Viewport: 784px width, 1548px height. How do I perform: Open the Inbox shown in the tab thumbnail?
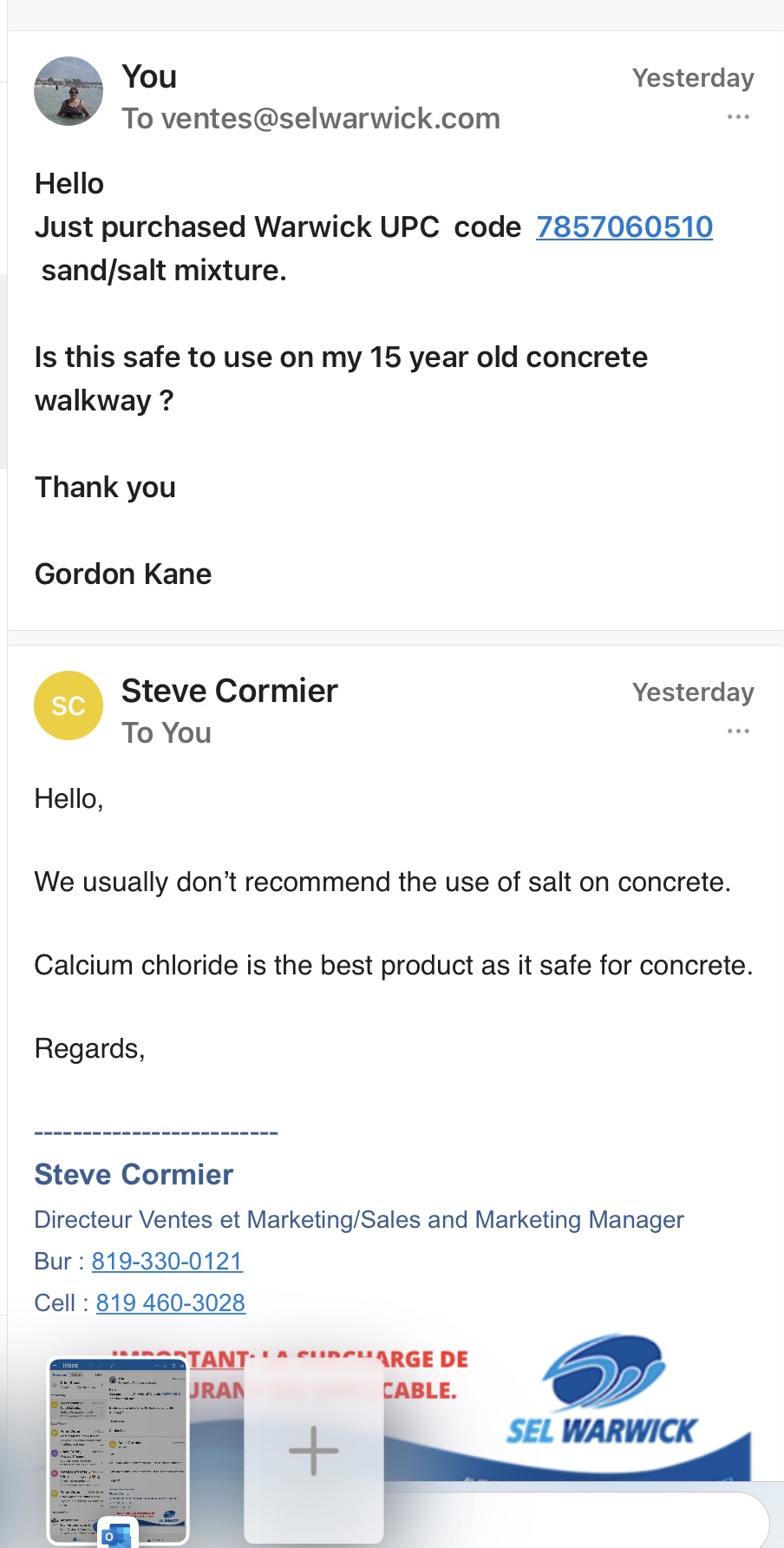pos(69,1366)
